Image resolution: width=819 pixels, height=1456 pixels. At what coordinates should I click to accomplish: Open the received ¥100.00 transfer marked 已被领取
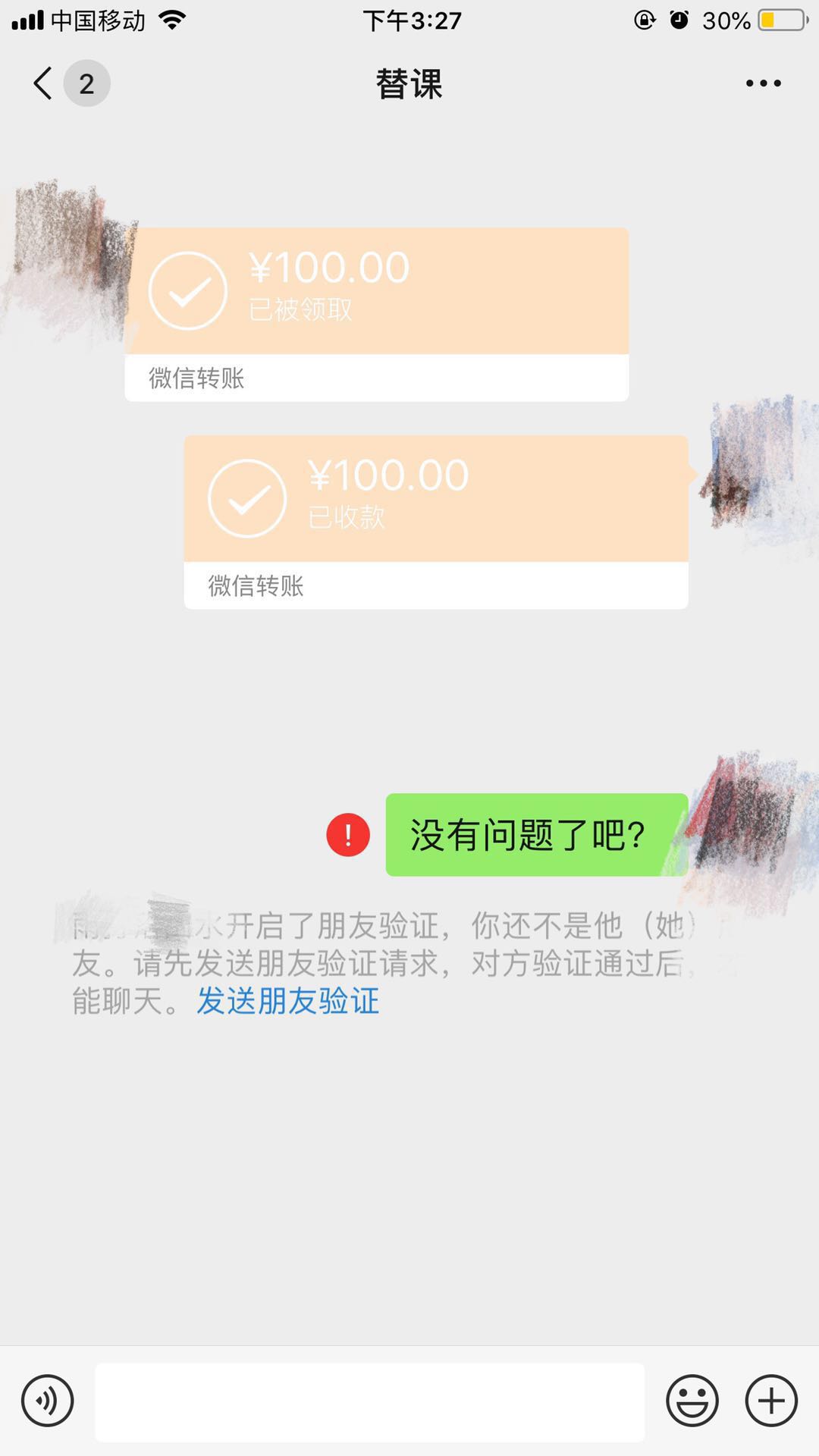point(376,314)
